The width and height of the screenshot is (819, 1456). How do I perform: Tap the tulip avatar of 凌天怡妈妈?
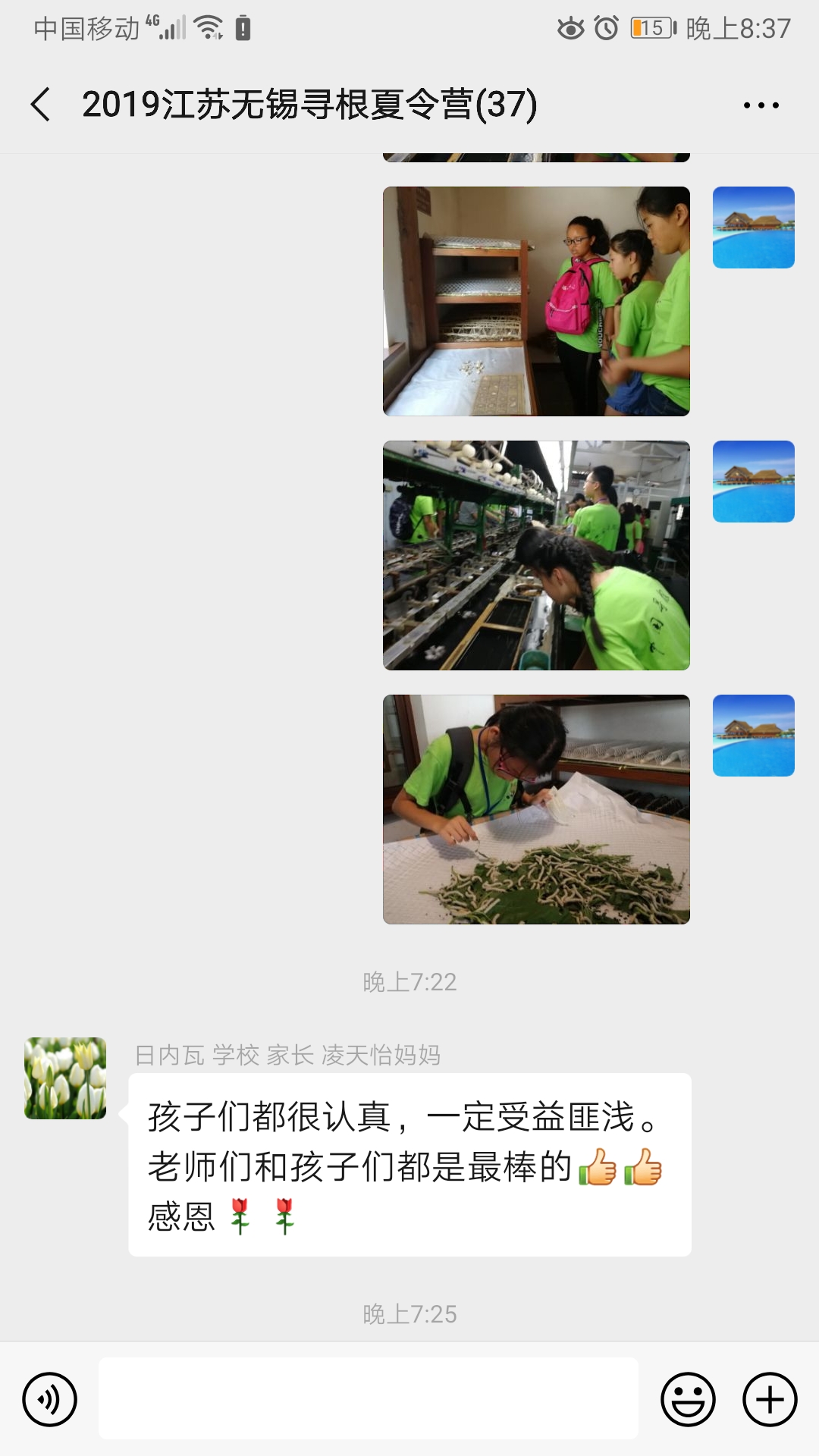click(x=65, y=1078)
